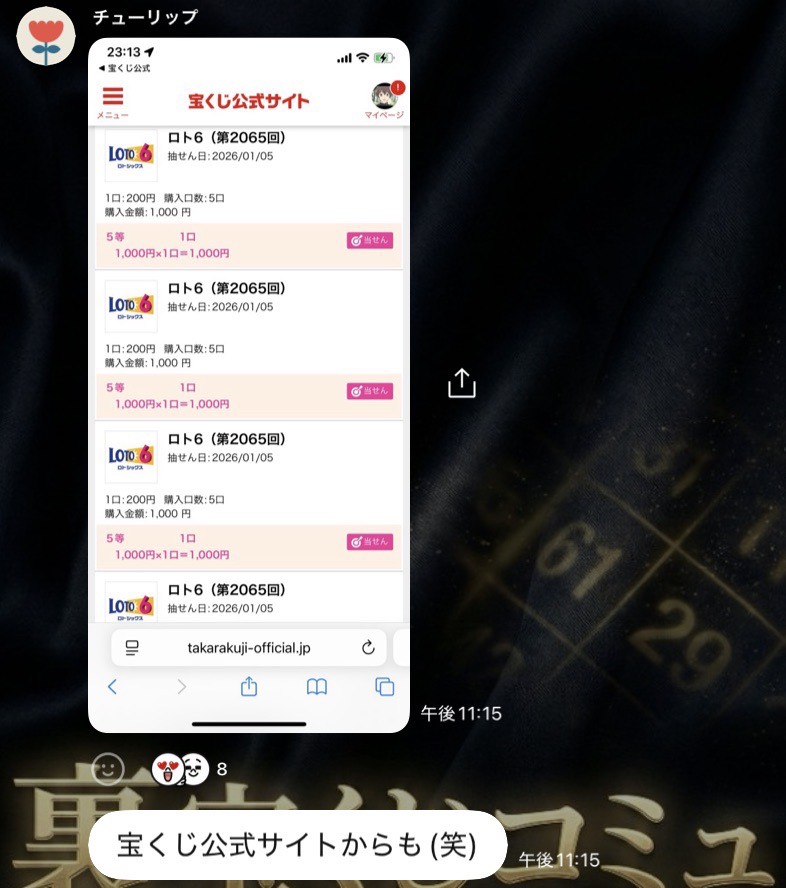
Task: Share the screenshot message
Action: click(x=462, y=383)
